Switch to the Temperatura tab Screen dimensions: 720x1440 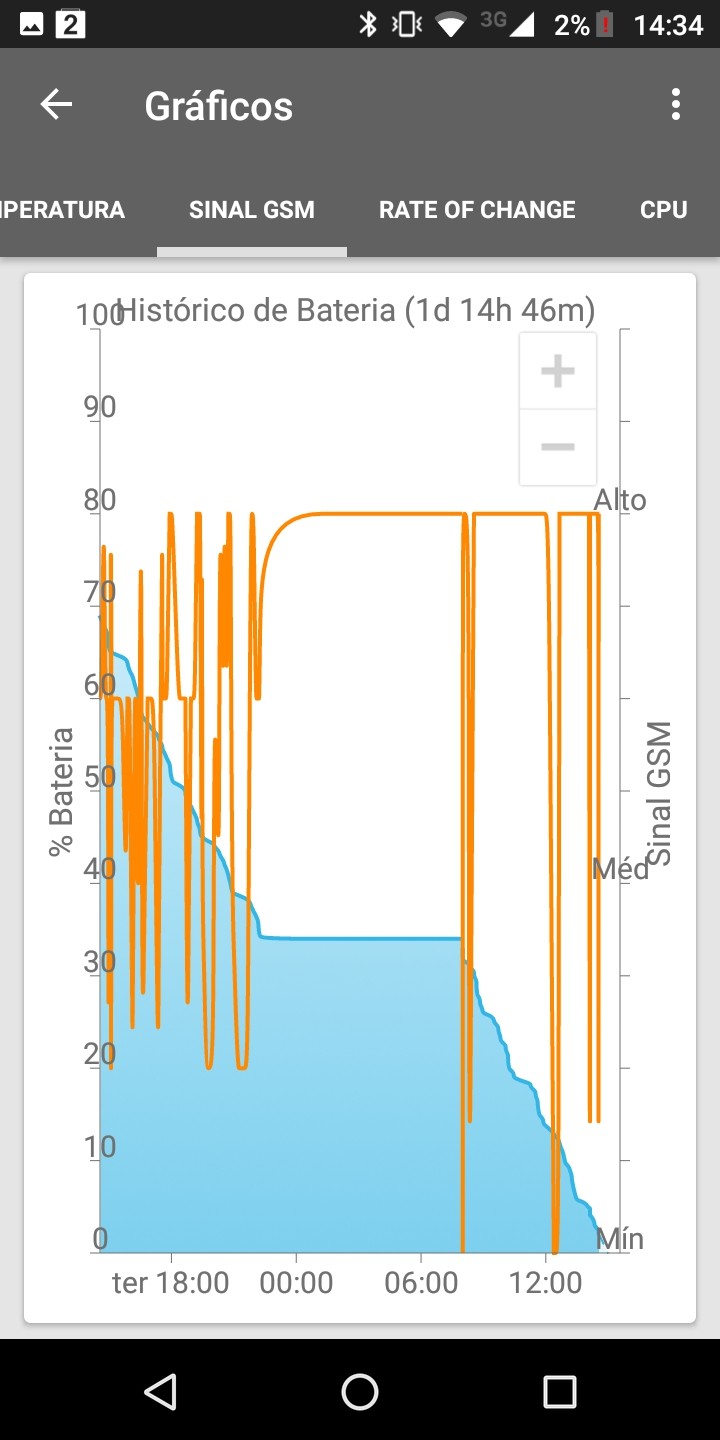pyautogui.click(x=62, y=210)
